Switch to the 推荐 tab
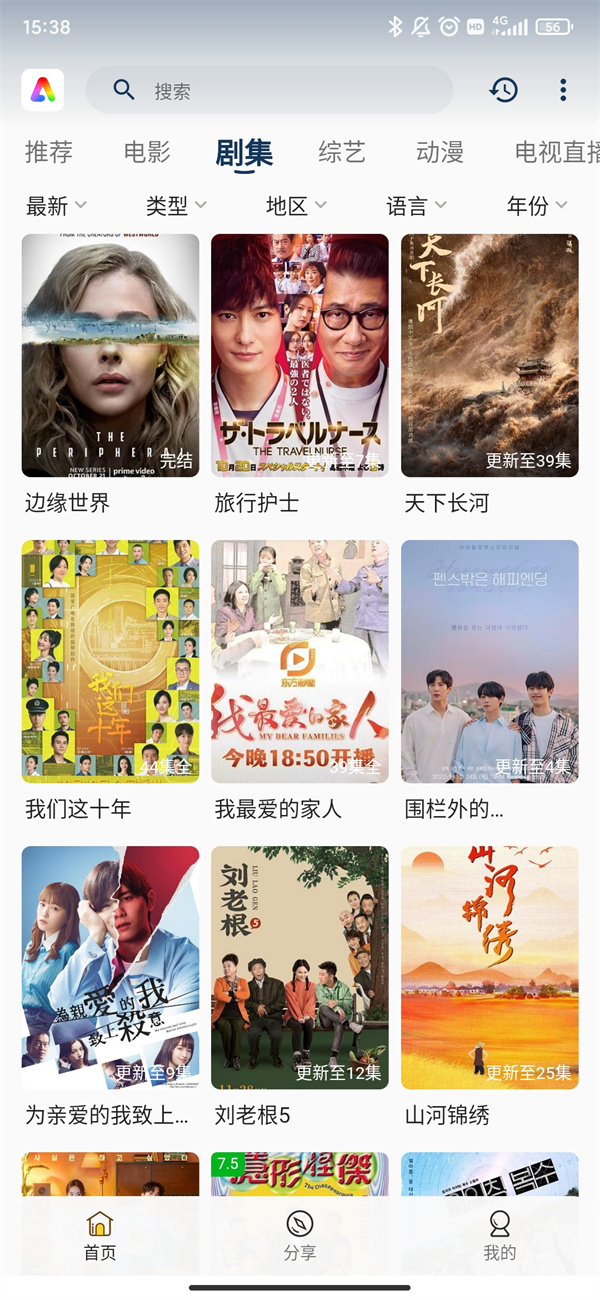 tap(49, 152)
